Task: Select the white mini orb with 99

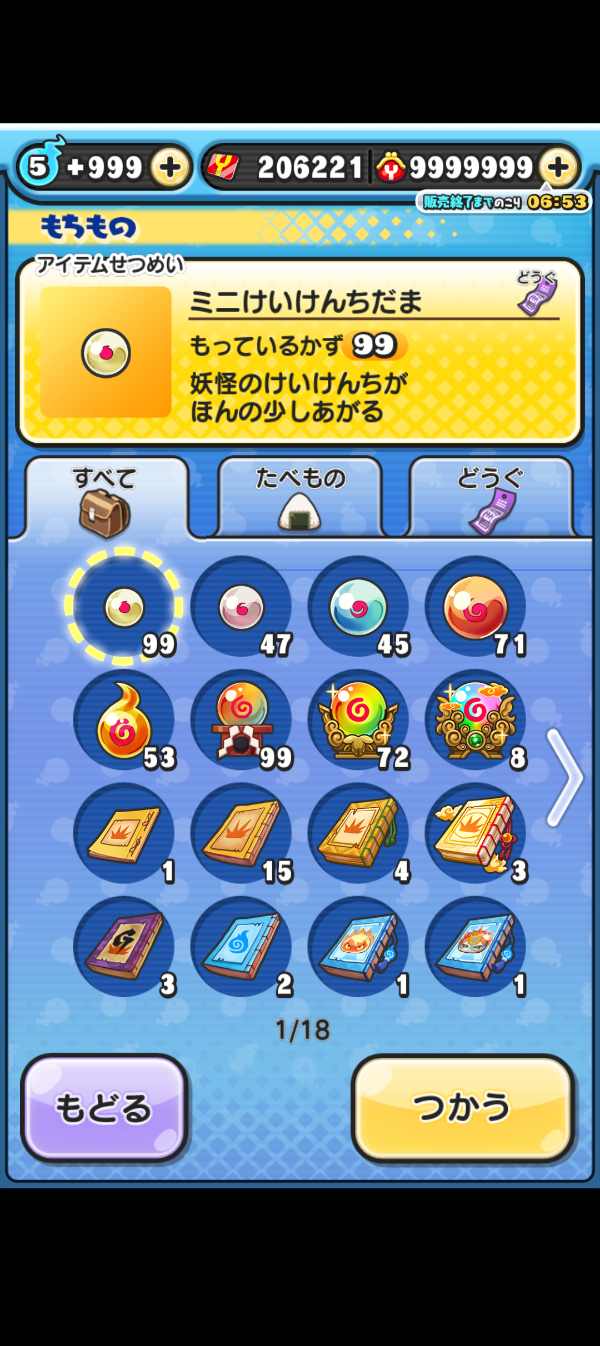Action: pos(123,606)
